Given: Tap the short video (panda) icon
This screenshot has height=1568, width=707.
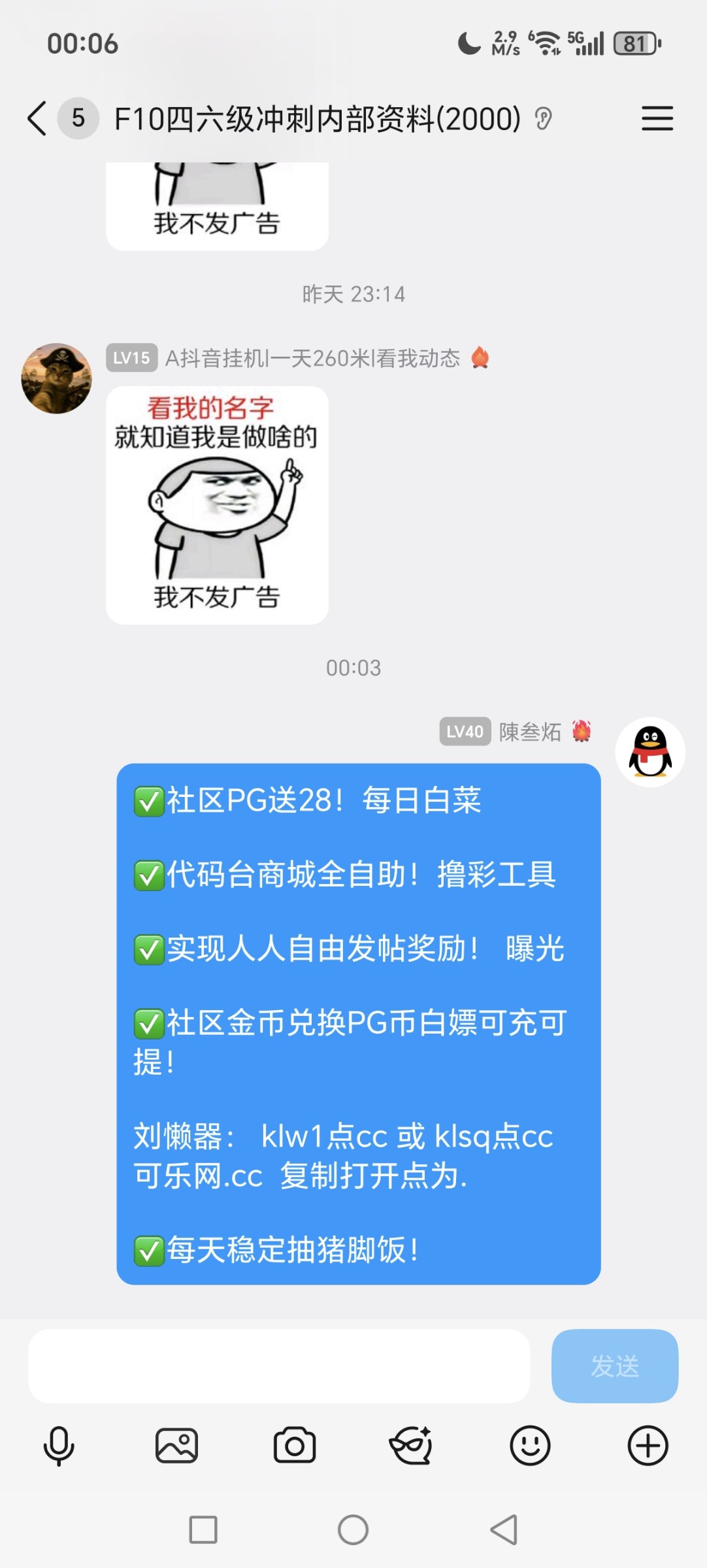Looking at the screenshot, I should (412, 1445).
